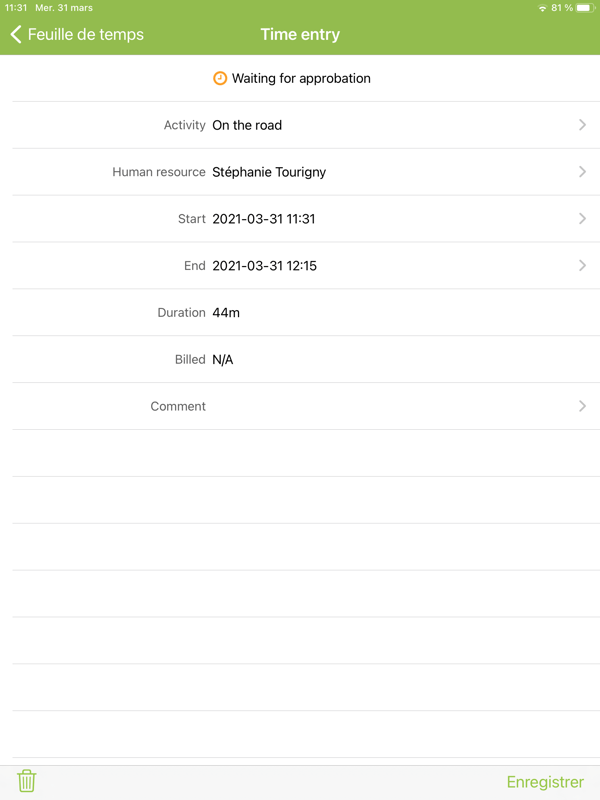This screenshot has height=800, width=600.
Task: Change the Human resource selection
Action: pyautogui.click(x=300, y=172)
